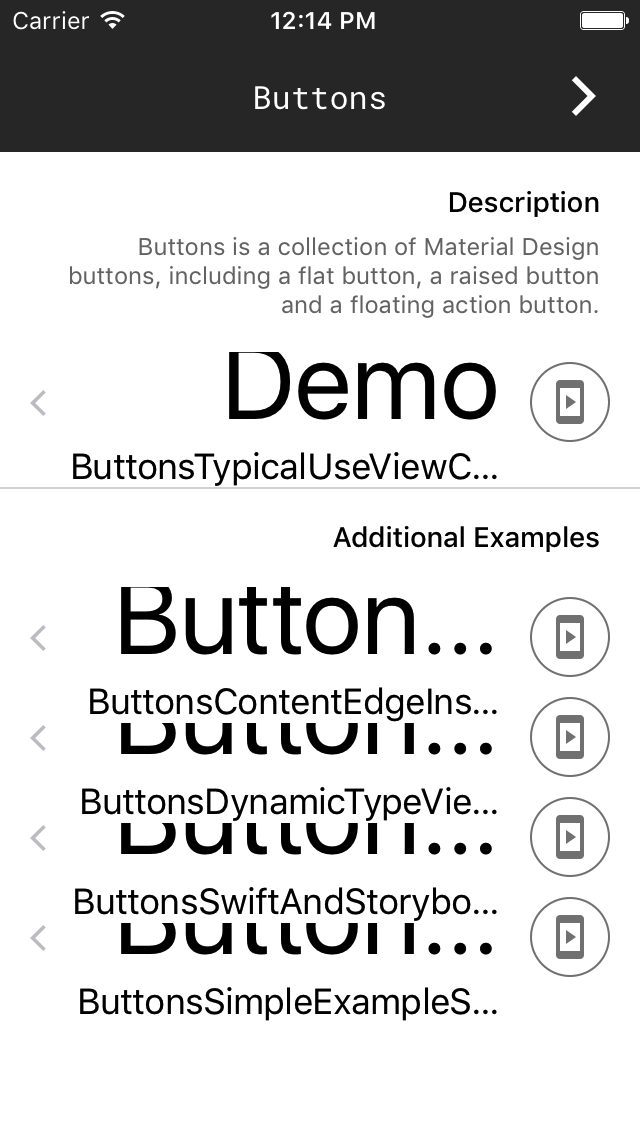The height and width of the screenshot is (1136, 640).
Task: Play the ButtonsSwiftAndStorybo... example
Action: (569, 837)
